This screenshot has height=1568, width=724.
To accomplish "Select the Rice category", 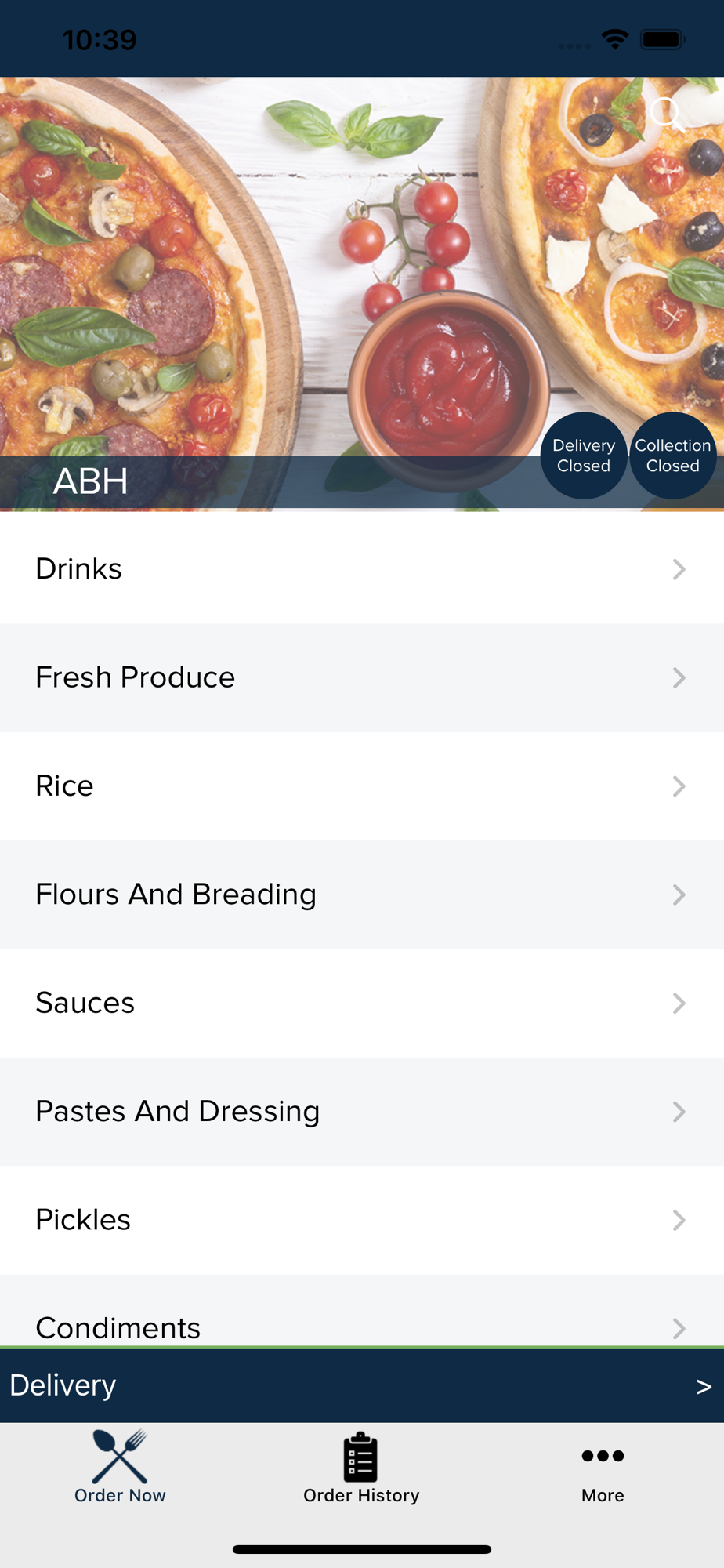I will coord(362,786).
